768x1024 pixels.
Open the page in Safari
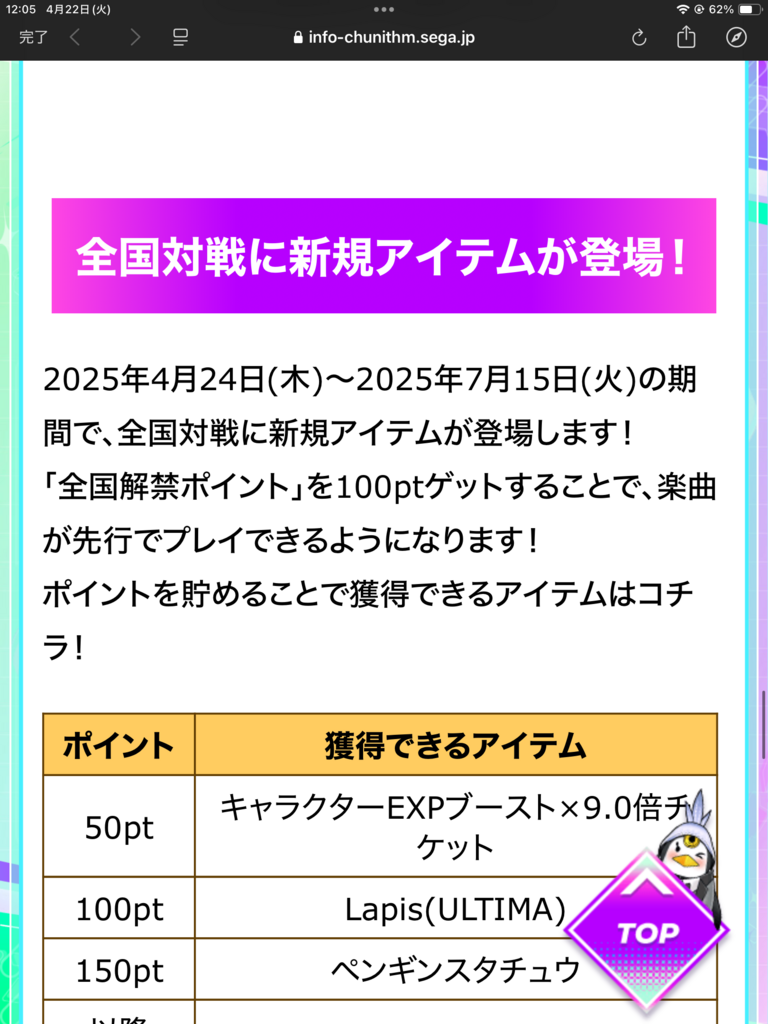(735, 37)
